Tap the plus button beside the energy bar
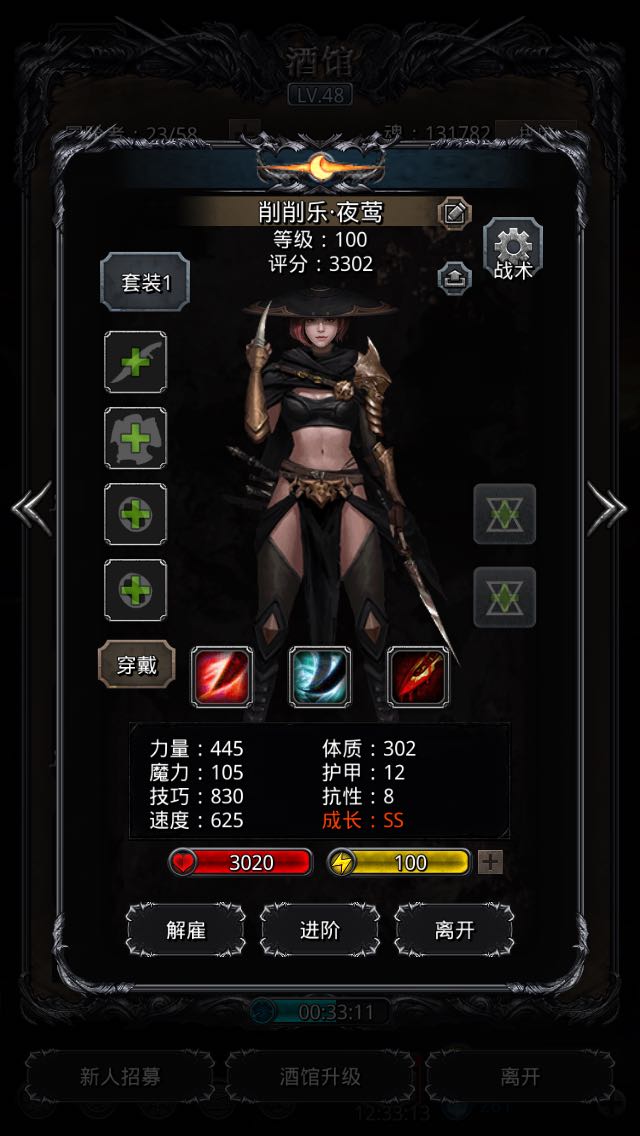Viewport: 640px width, 1136px height. pyautogui.click(x=491, y=862)
